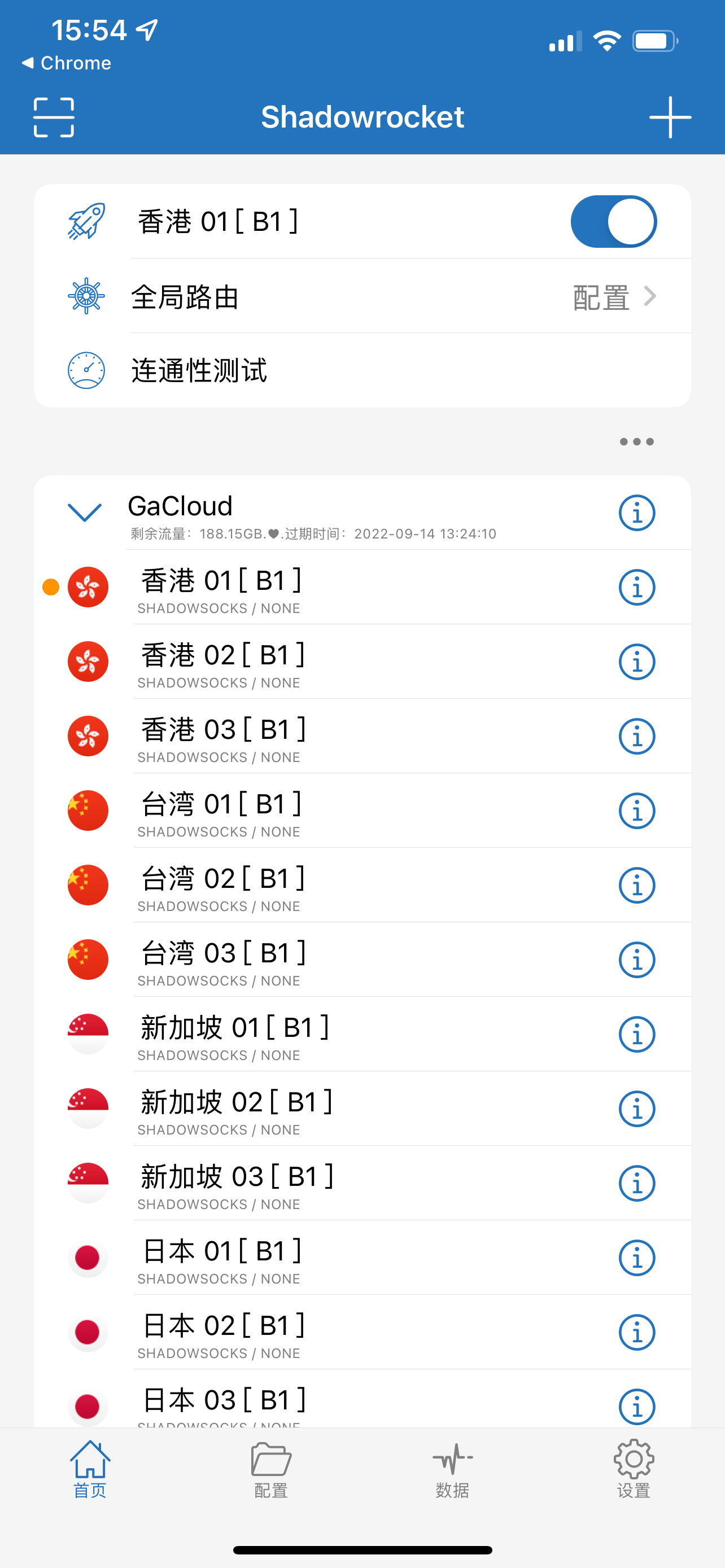Open info for 日本 01 server
Viewport: 725px width, 1568px height.
pos(637,1258)
